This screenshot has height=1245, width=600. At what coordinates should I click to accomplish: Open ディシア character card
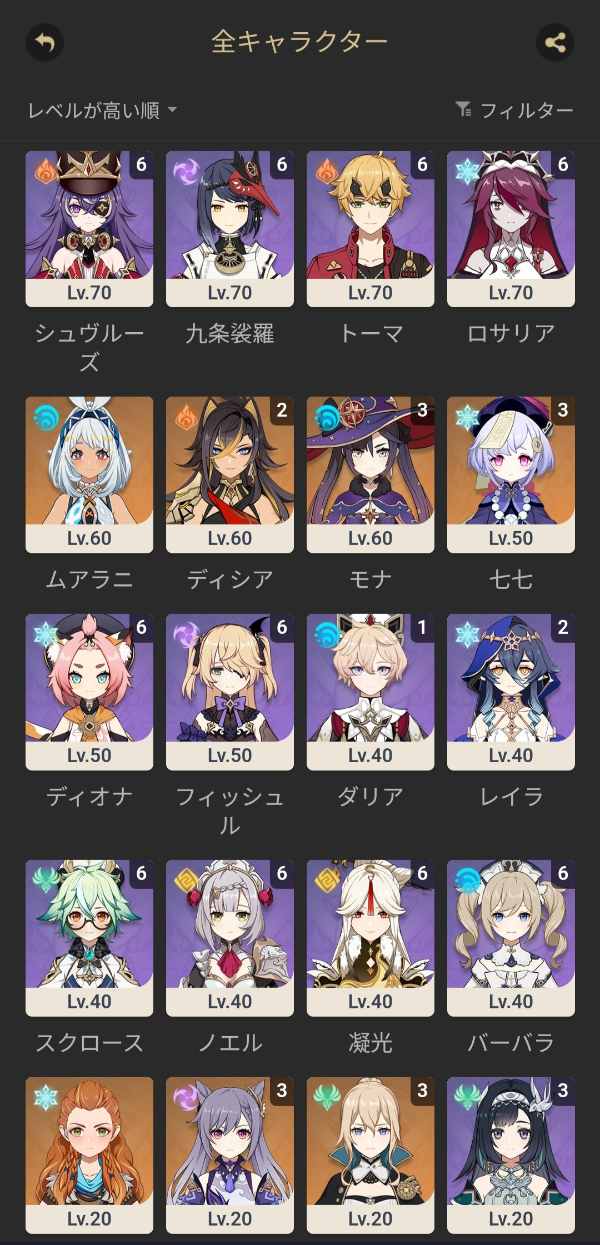[230, 474]
